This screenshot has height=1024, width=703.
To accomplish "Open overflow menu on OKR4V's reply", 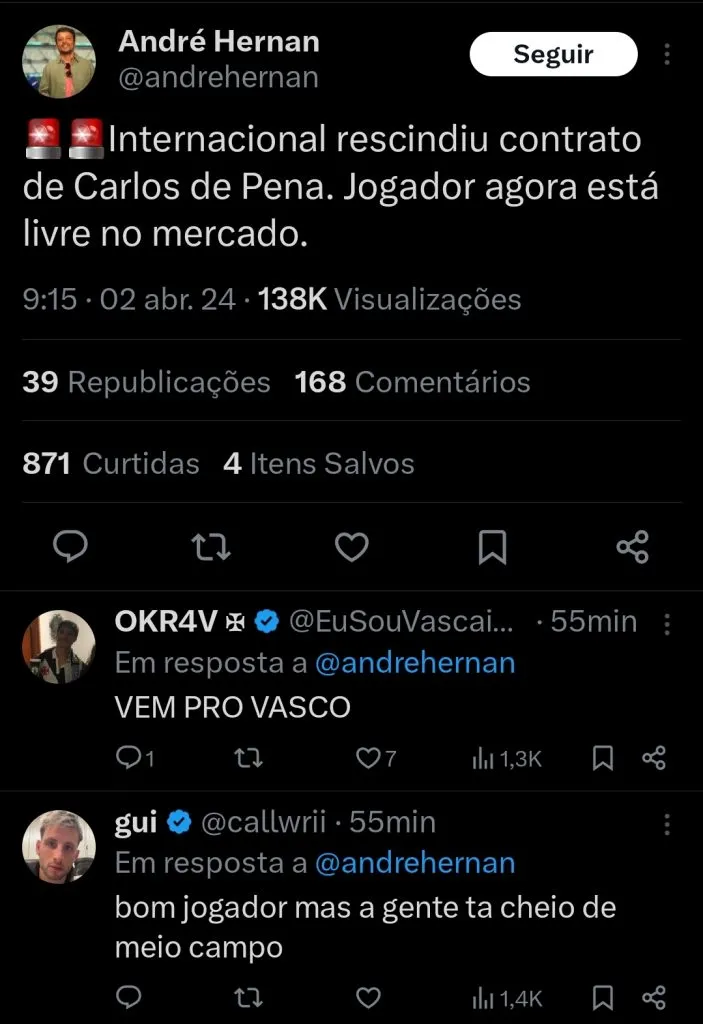I will click(x=667, y=623).
